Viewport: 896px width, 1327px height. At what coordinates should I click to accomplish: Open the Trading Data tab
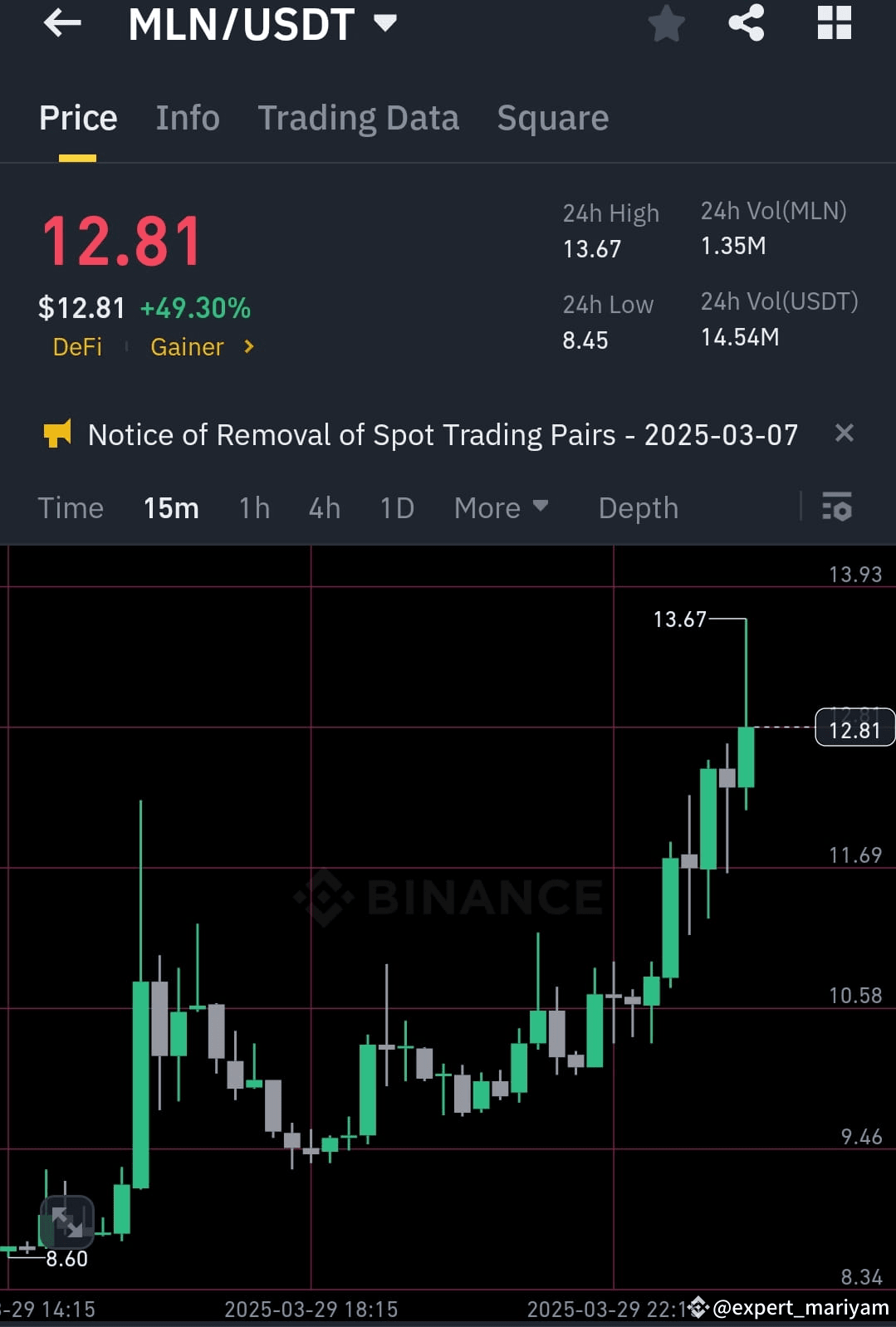pos(359,117)
